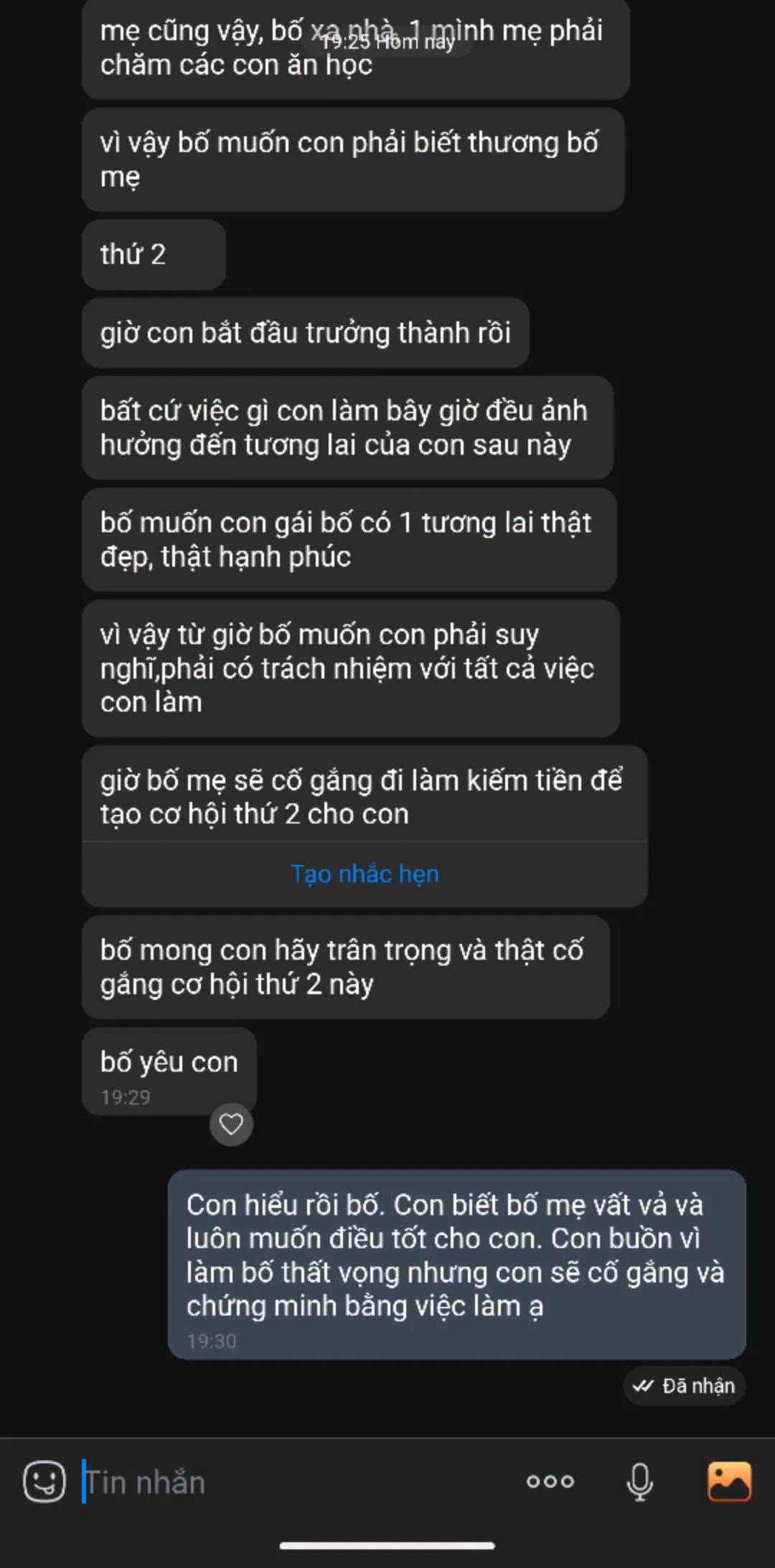The width and height of the screenshot is (775, 1568).
Task: Open the photo gallery picker
Action: pyautogui.click(x=730, y=1482)
